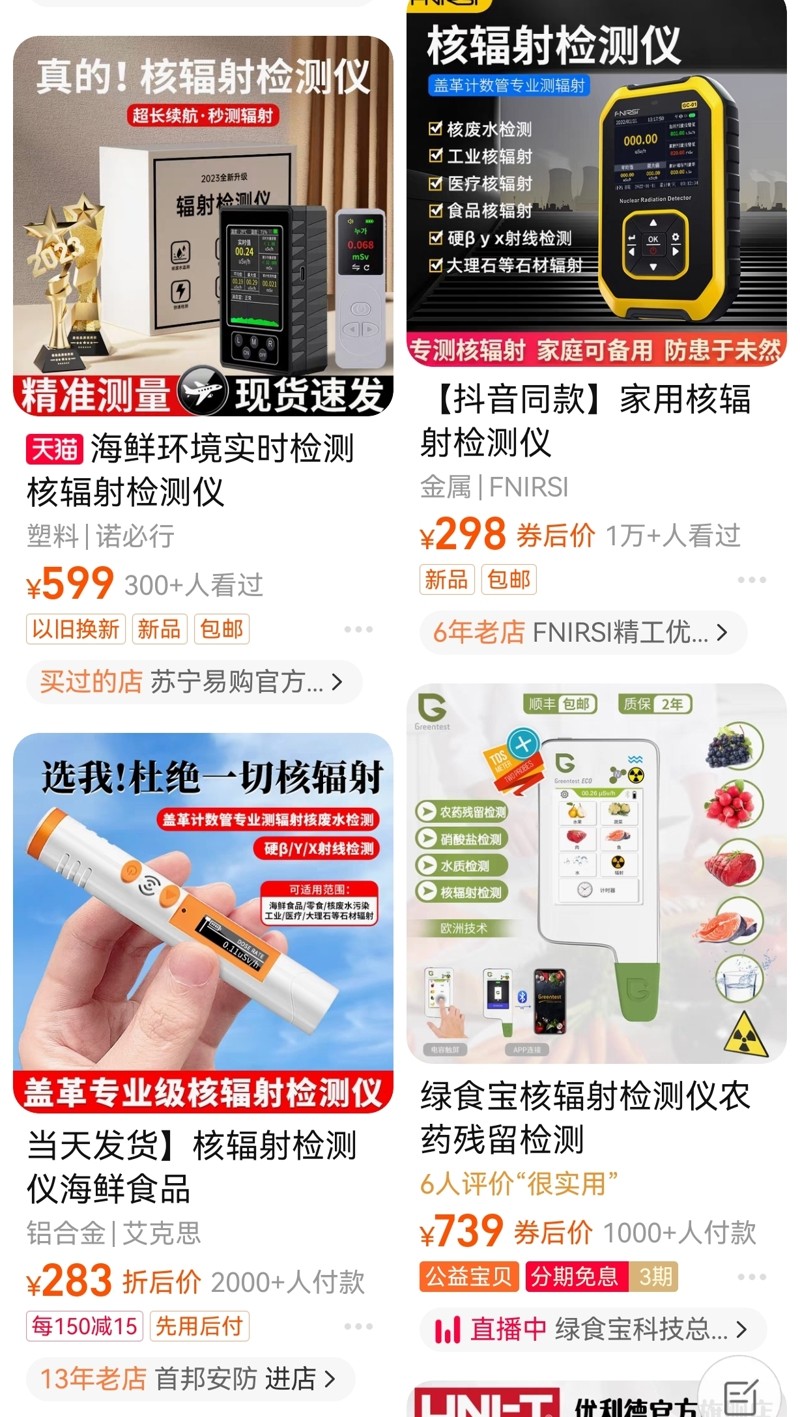800x1417 pixels.
Task: Open the ¥599 诺必行 核辐射检测仪 product
Action: [x=202, y=227]
